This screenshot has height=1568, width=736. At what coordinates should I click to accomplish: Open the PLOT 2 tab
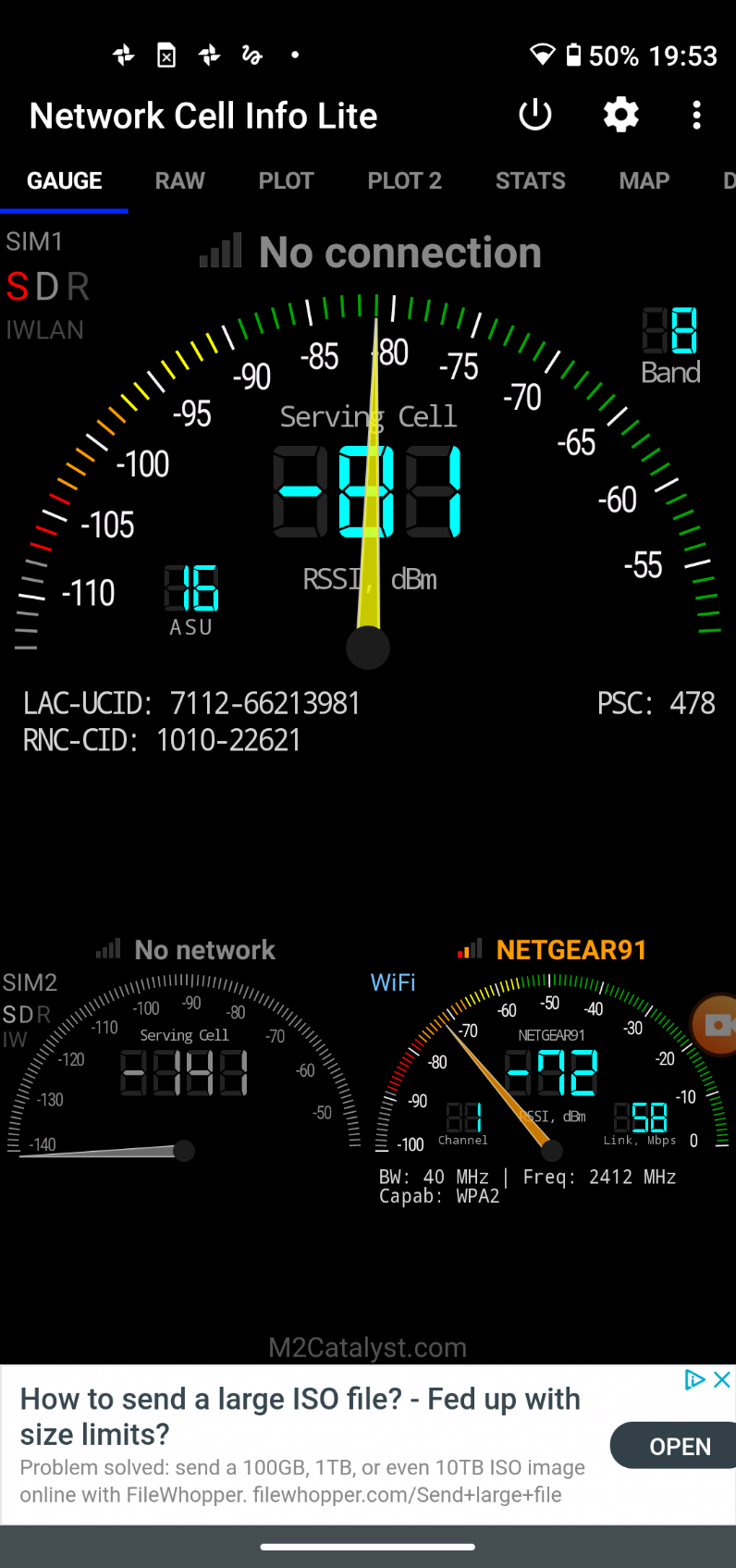[404, 180]
